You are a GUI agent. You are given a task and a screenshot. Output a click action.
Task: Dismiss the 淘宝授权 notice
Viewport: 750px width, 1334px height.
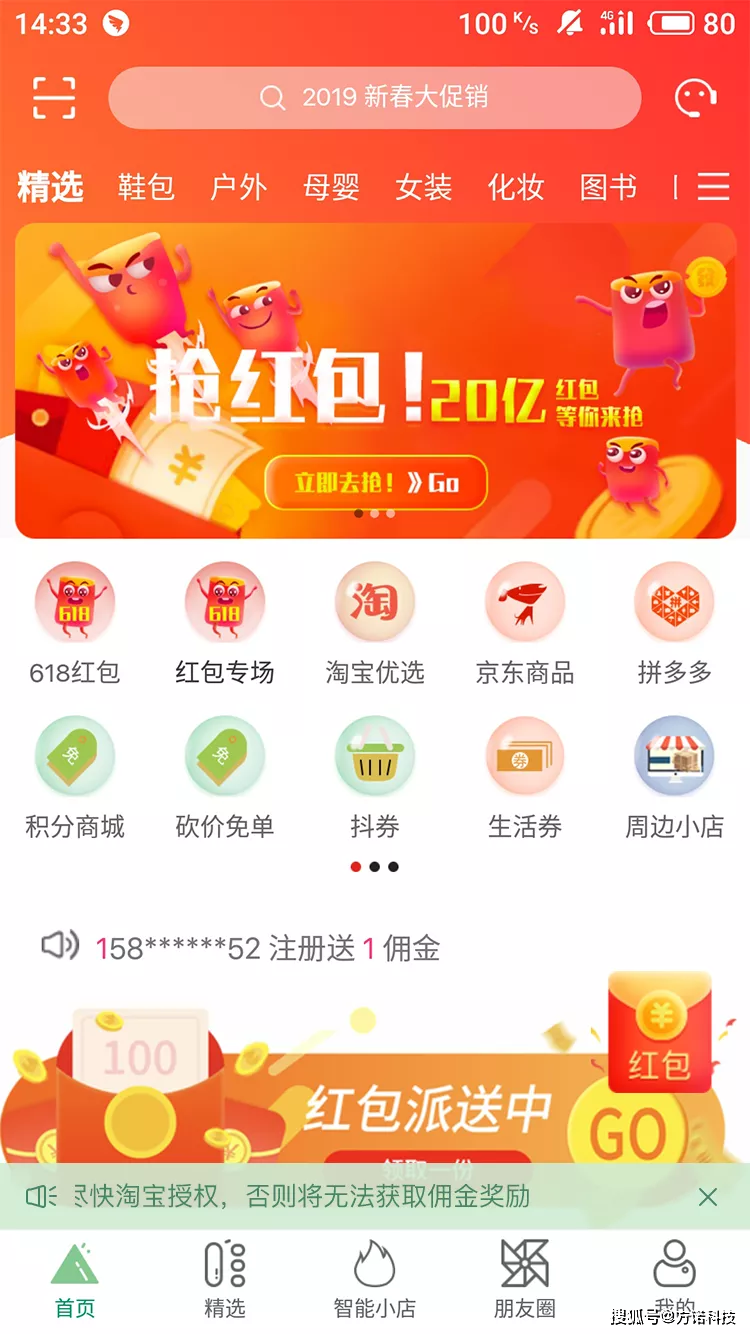[708, 1197]
